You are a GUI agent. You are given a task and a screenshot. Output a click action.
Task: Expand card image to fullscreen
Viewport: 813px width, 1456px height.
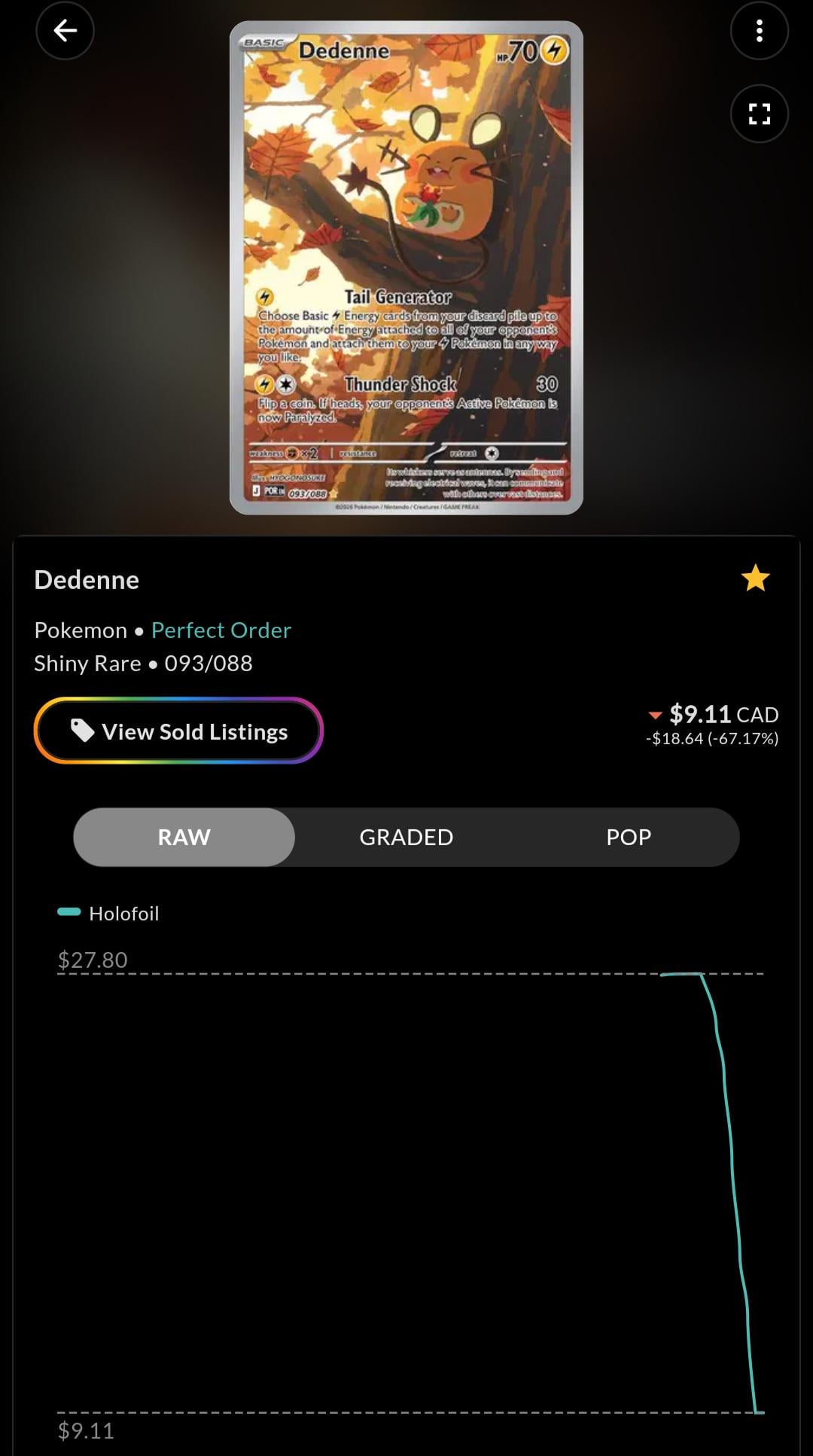click(x=759, y=114)
